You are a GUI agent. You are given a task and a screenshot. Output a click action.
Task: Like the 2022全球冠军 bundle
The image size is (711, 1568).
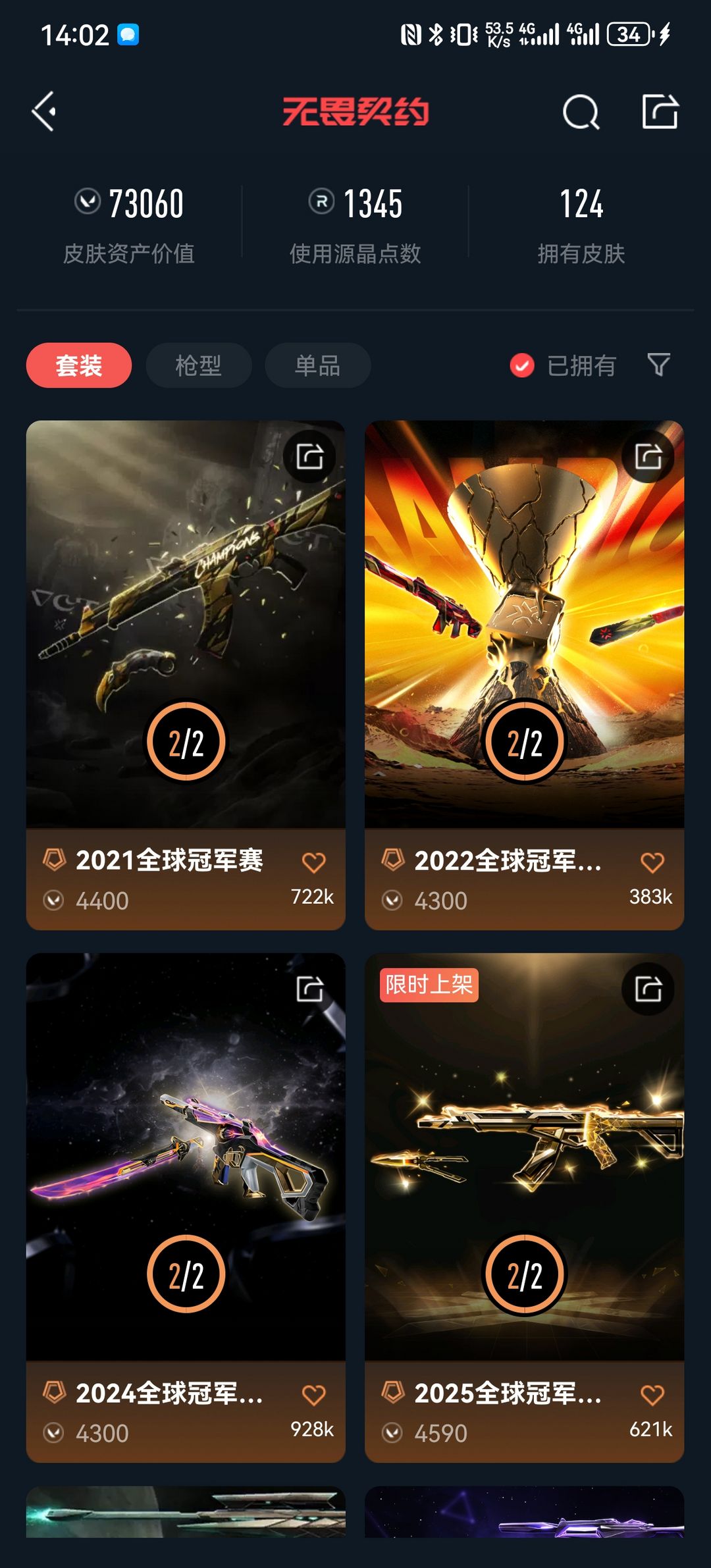[652, 862]
